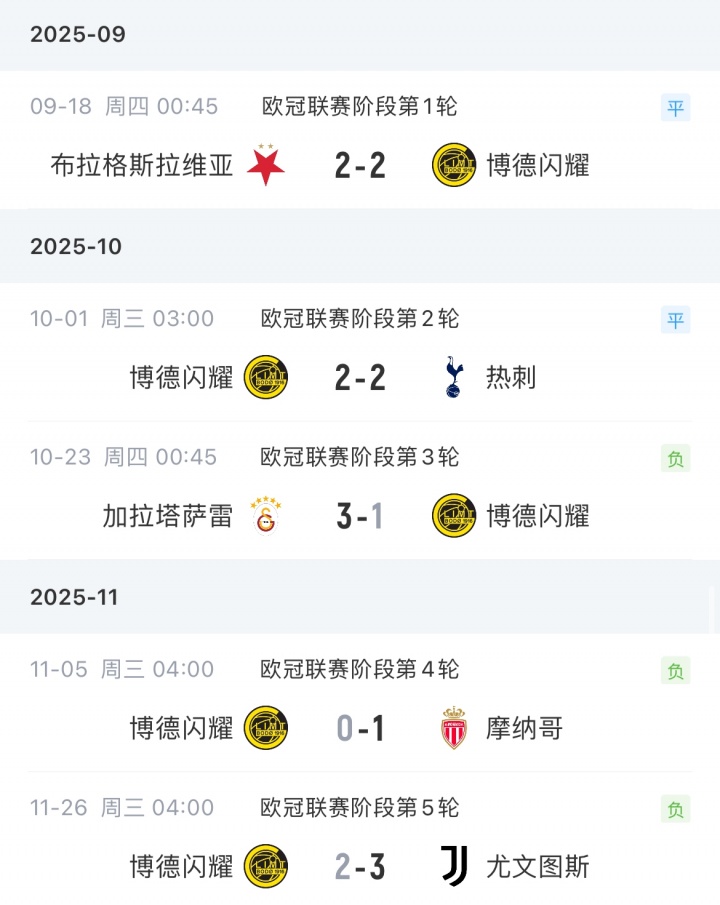Screen dimensions: 720x905
Task: Open the Bodø/Glimt vs Tottenham 2-2 match
Action: point(360,377)
